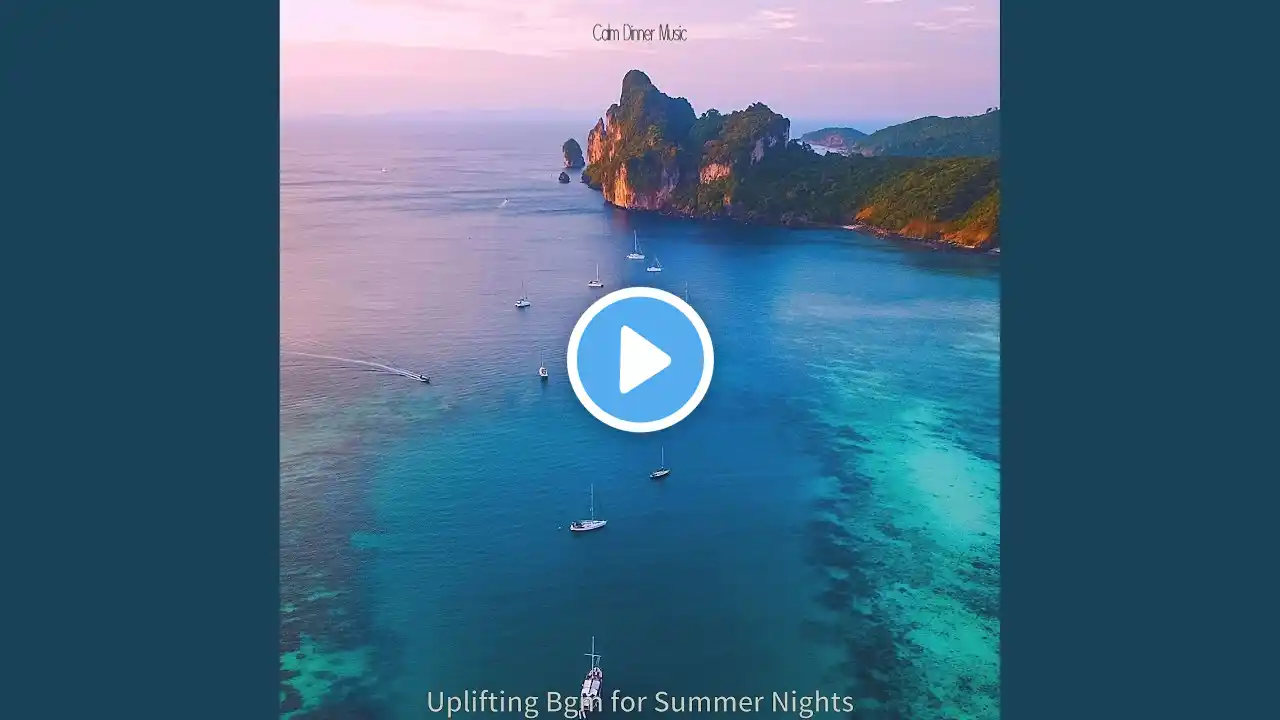Play the Uplifting Bgm for Summer Nights video
Screen dimensions: 1280x720
coord(640,360)
